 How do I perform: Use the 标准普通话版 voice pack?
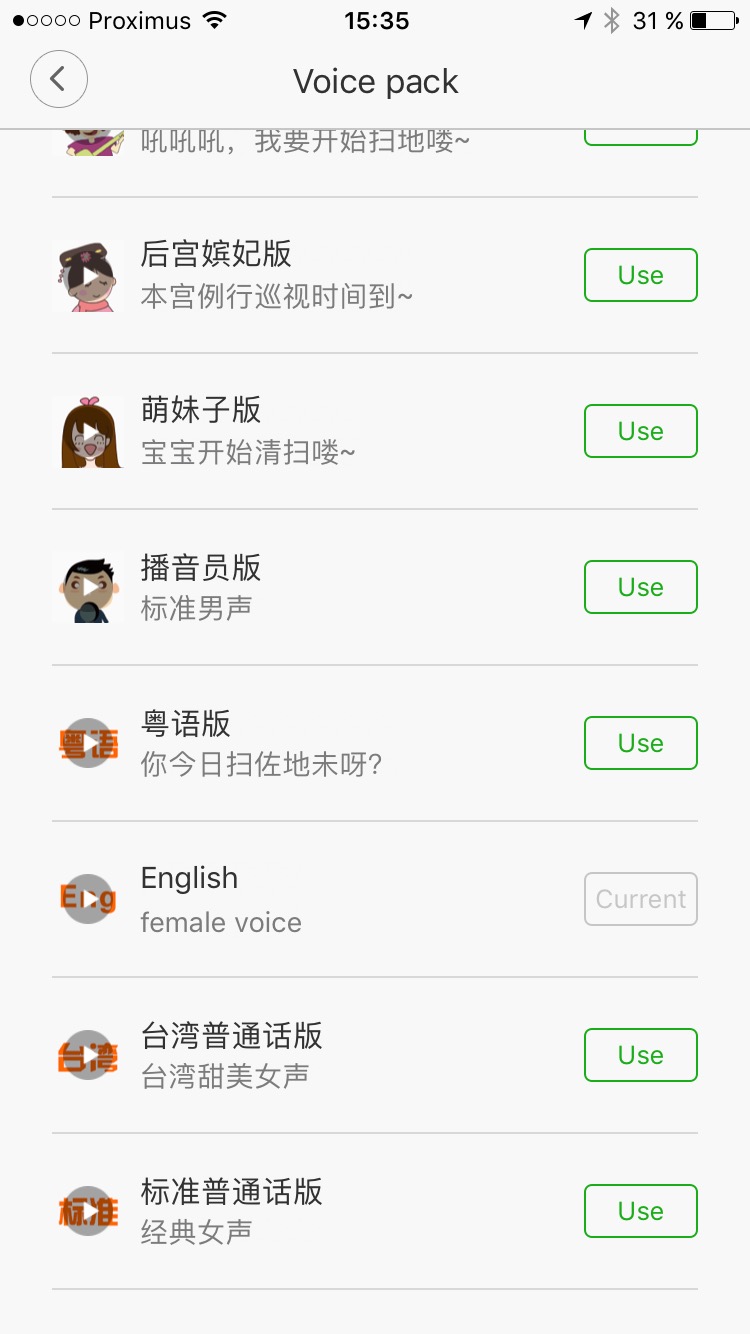[640, 1211]
